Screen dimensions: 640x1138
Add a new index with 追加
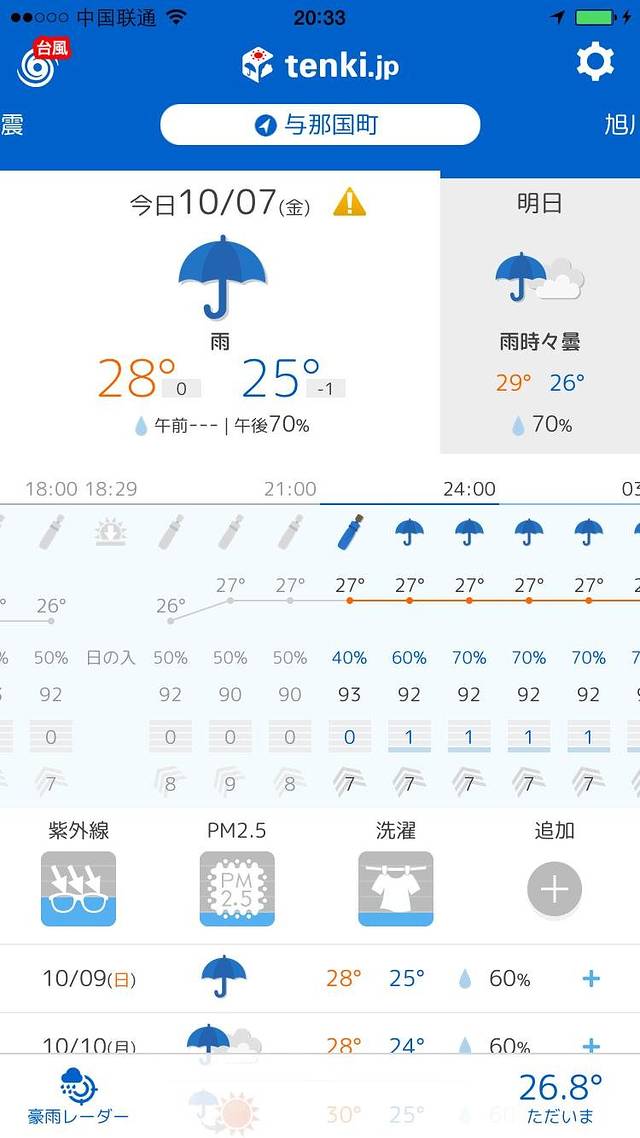pos(554,888)
